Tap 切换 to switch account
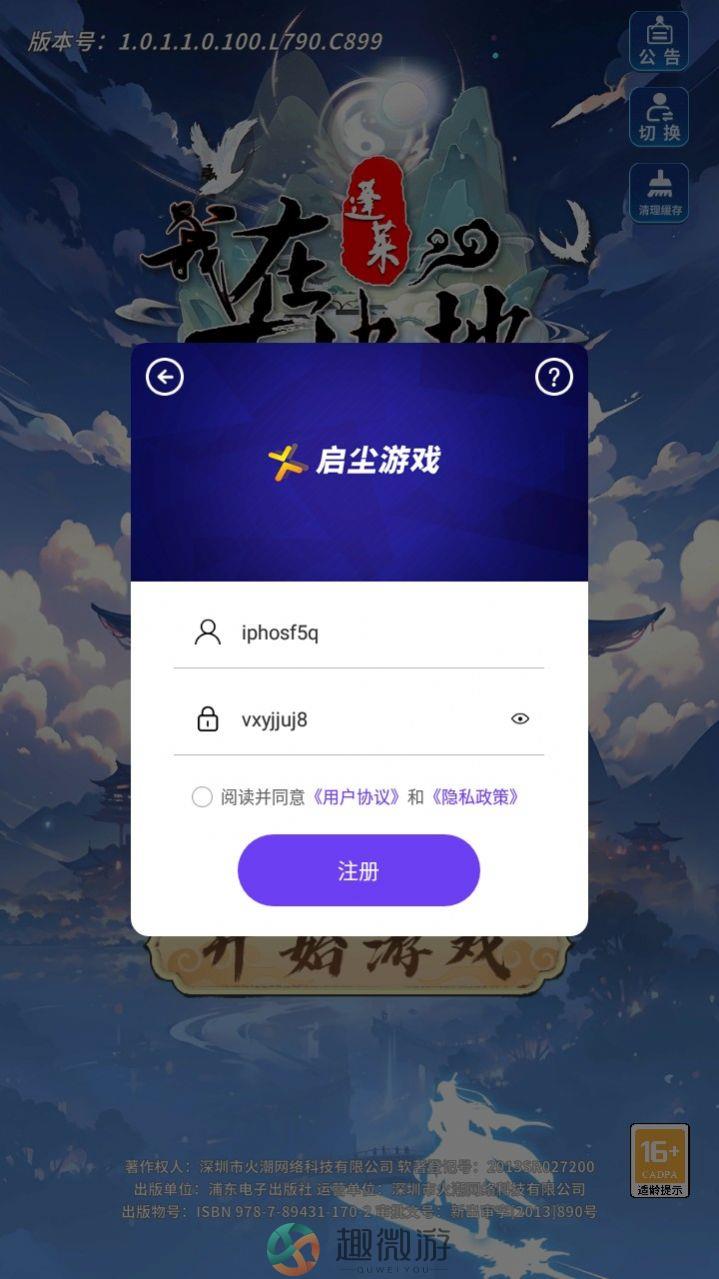This screenshot has height=1279, width=719. (x=658, y=117)
